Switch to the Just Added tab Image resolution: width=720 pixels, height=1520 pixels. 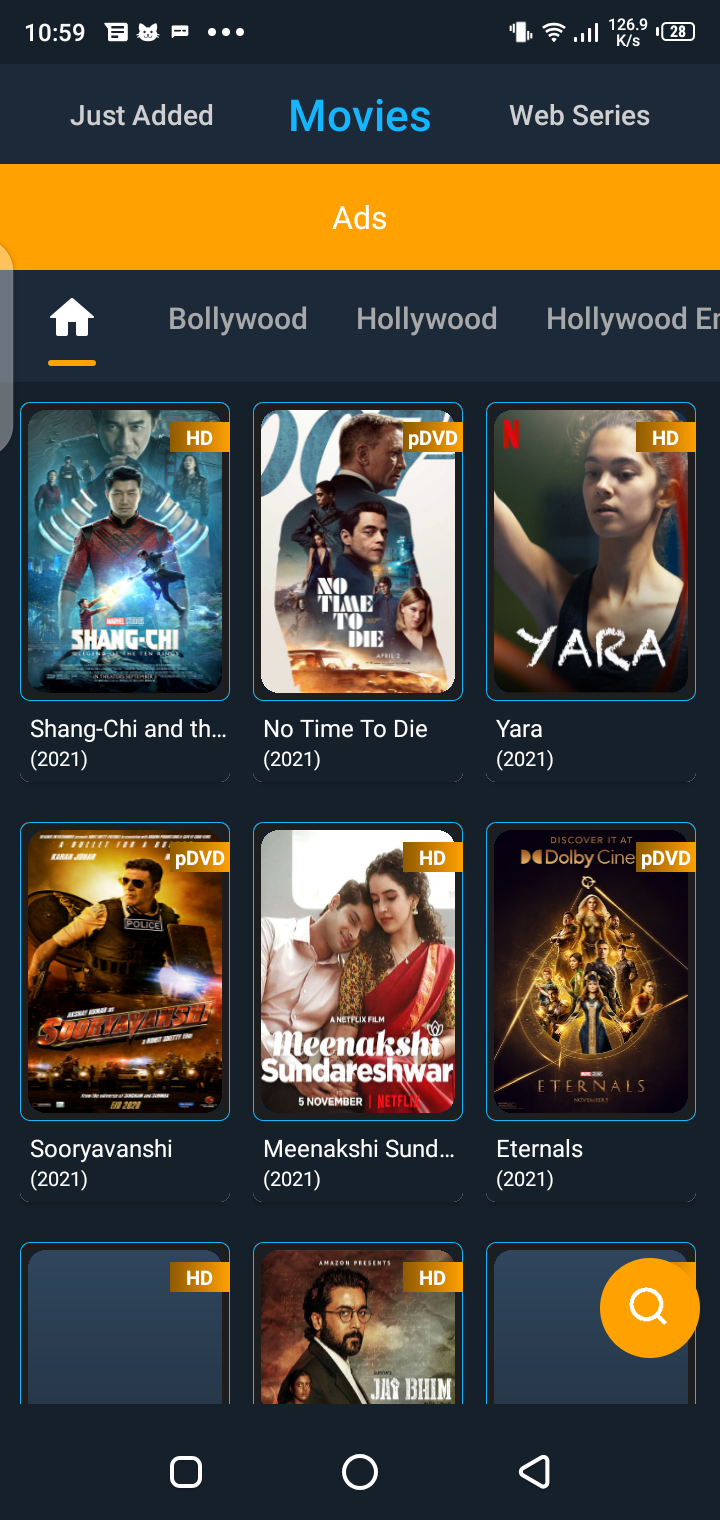pos(141,116)
